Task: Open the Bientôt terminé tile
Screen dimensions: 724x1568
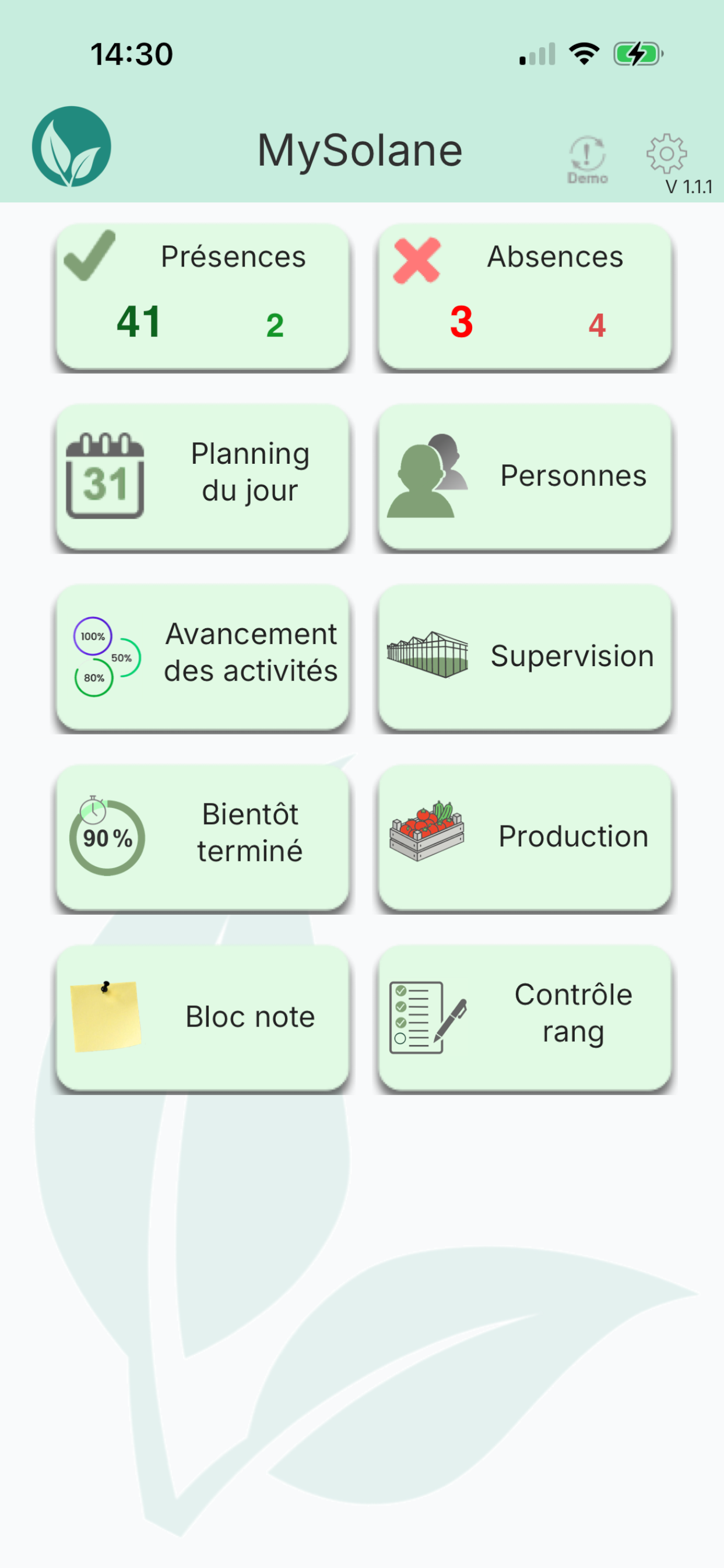Action: point(203,838)
